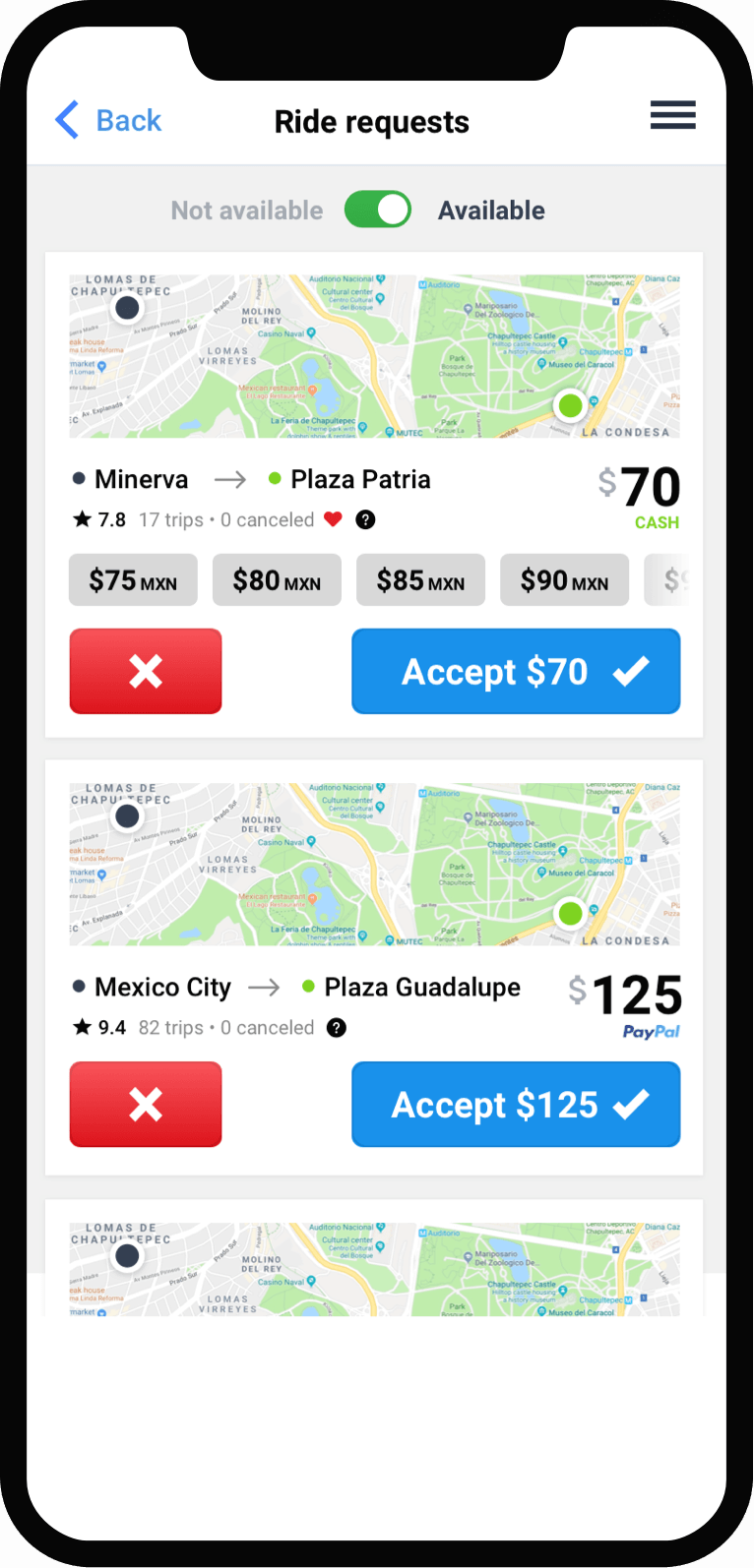Viewport: 754px width, 1568px height.
Task: Tap Accept $70 button
Action: (516, 671)
